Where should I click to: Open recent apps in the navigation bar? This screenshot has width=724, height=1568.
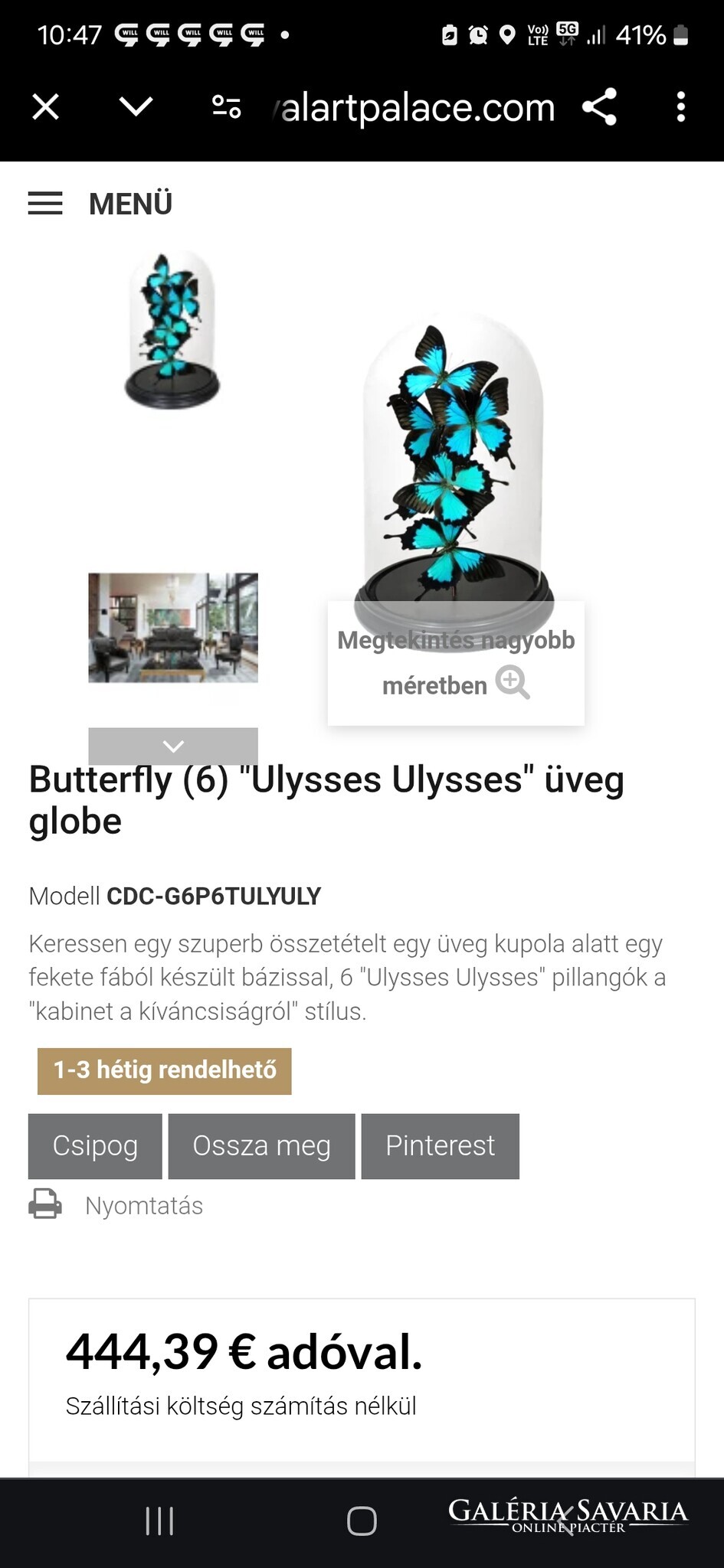point(159,1521)
